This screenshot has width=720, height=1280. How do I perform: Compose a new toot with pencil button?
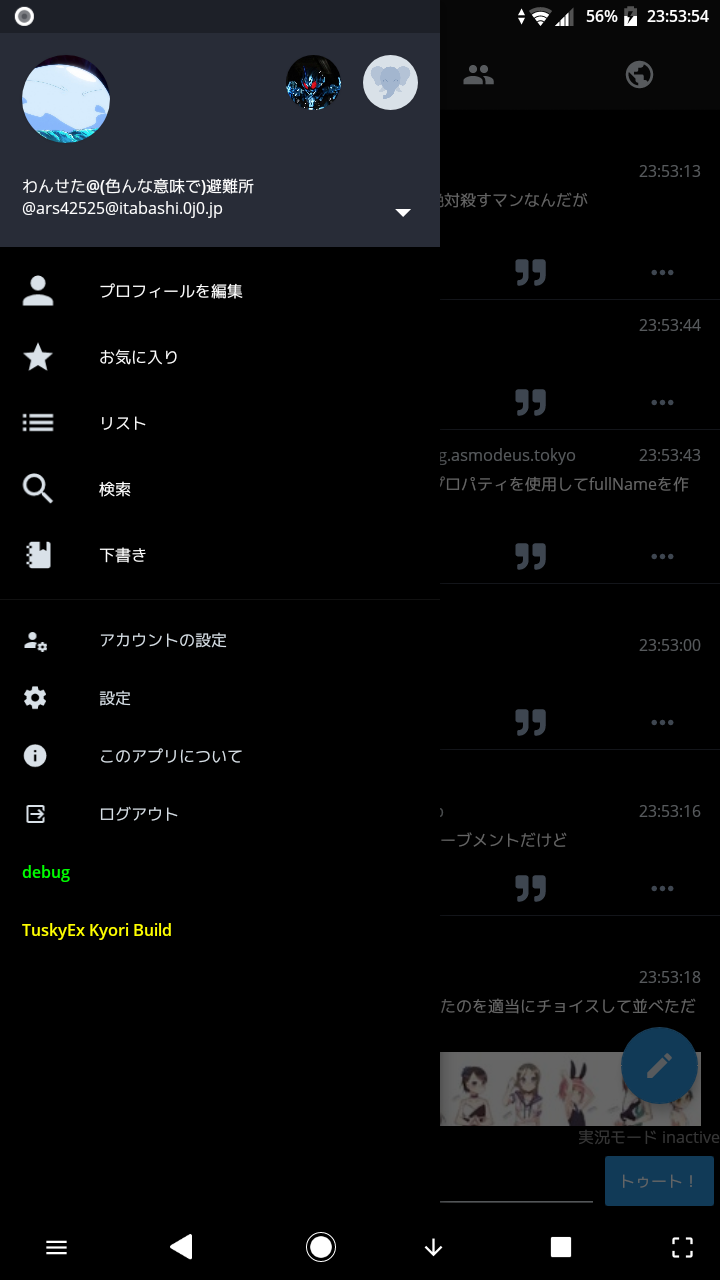pyautogui.click(x=659, y=1066)
